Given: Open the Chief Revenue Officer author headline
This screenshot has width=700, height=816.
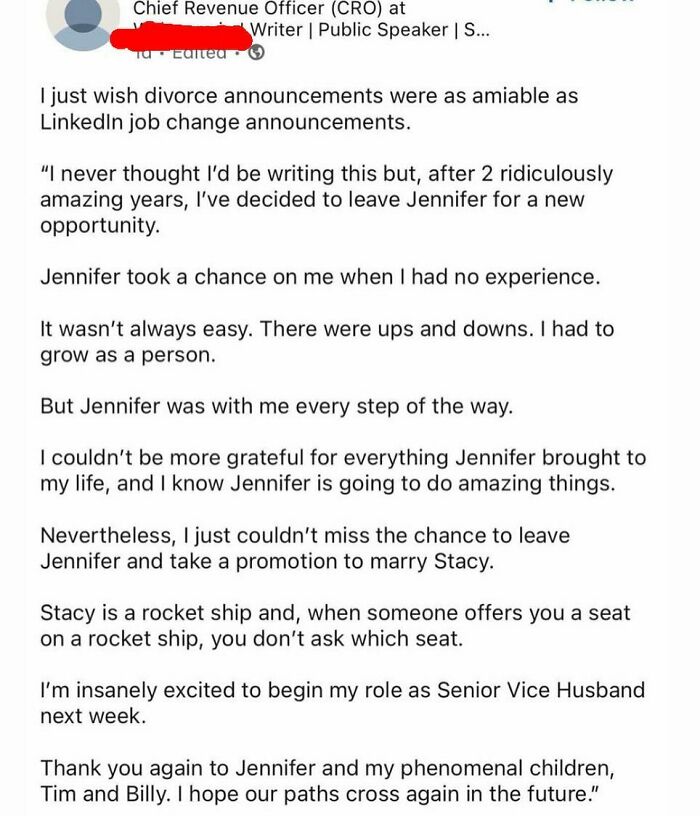Looking at the screenshot, I should point(270,9).
